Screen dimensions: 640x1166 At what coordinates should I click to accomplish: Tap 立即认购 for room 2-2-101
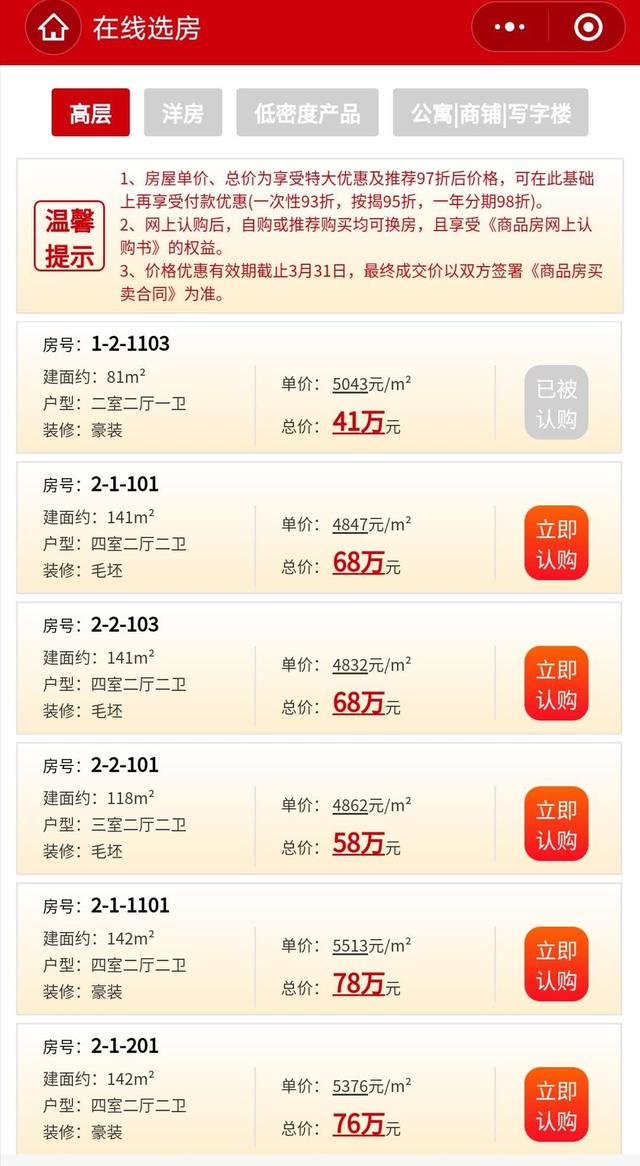[x=556, y=824]
